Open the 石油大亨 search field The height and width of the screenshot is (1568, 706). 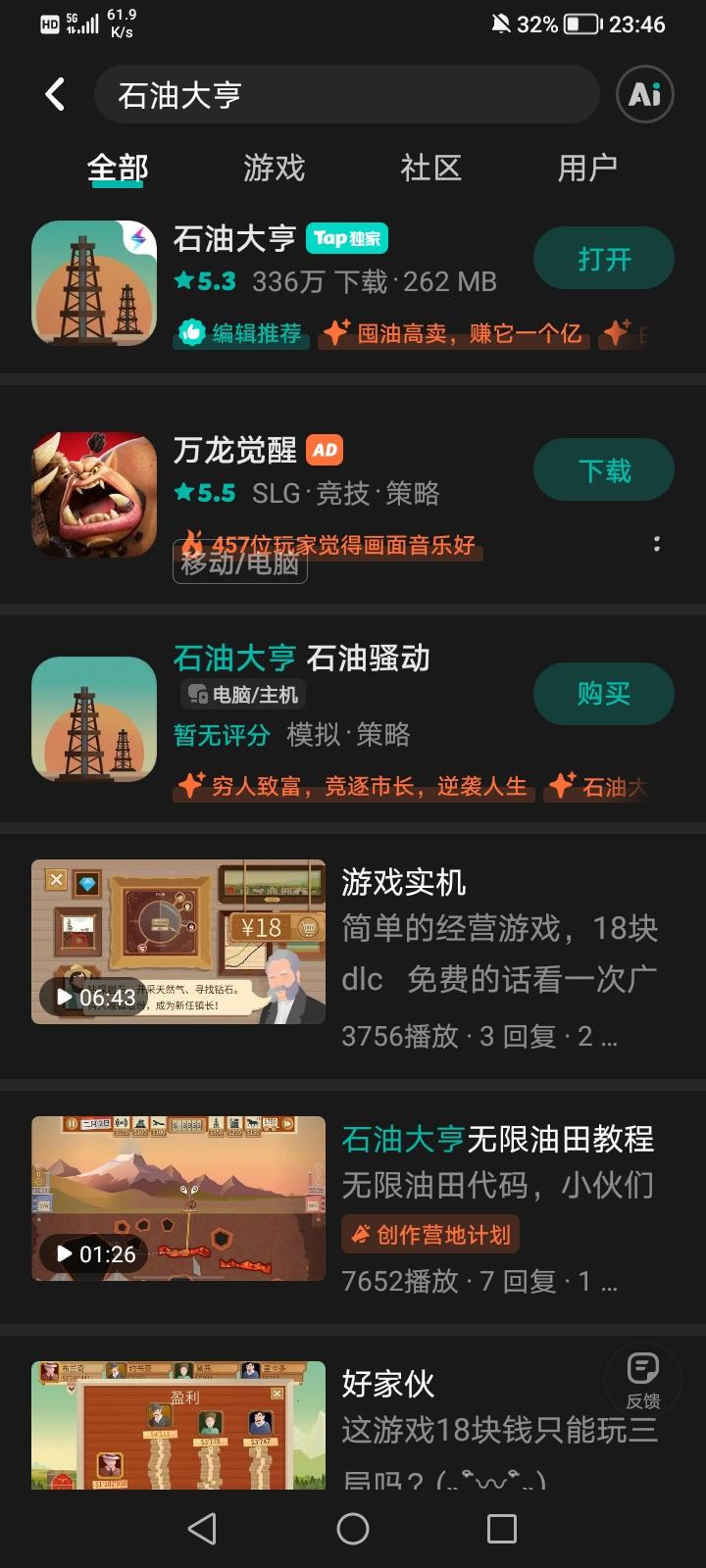[x=345, y=95]
